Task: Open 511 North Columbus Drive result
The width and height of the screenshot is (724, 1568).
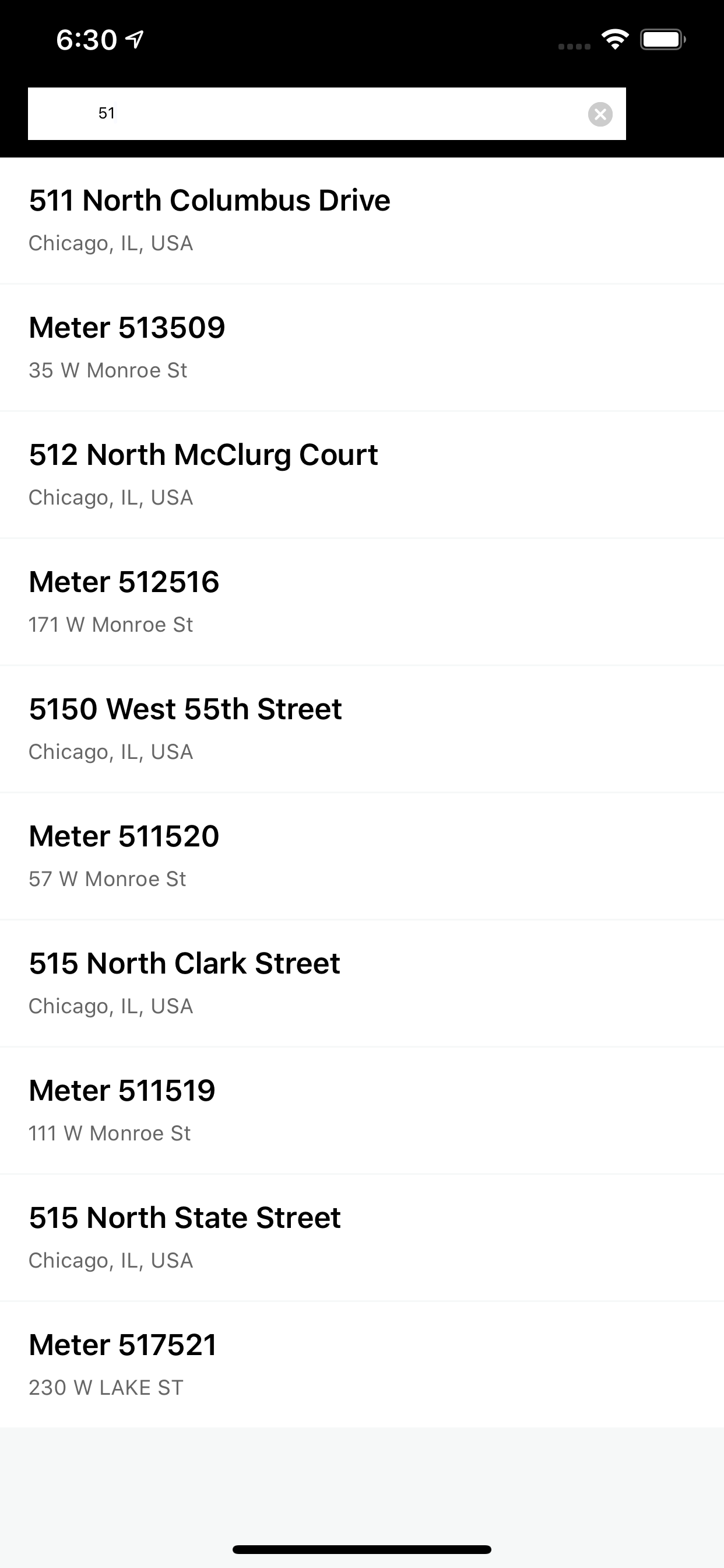Action: point(362,219)
